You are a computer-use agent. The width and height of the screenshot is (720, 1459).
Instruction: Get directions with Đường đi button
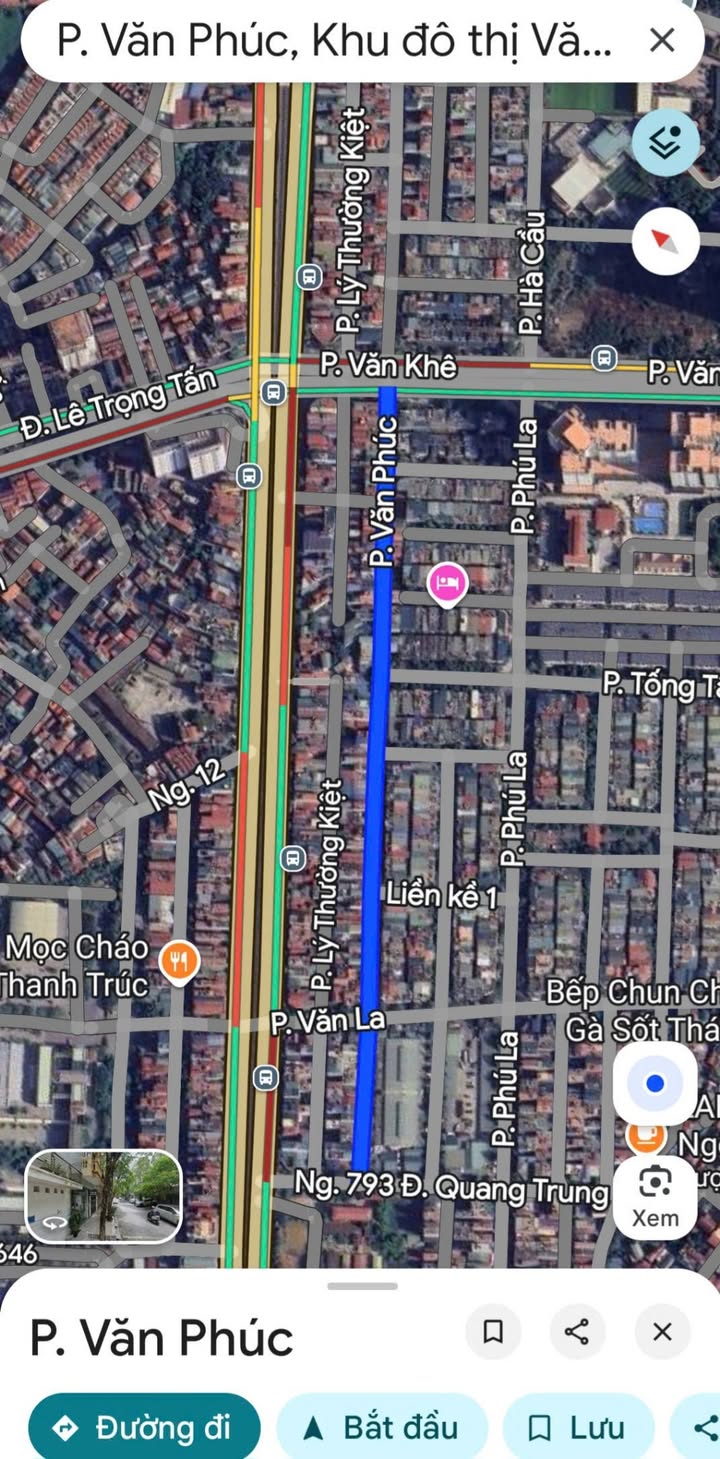click(x=144, y=1427)
